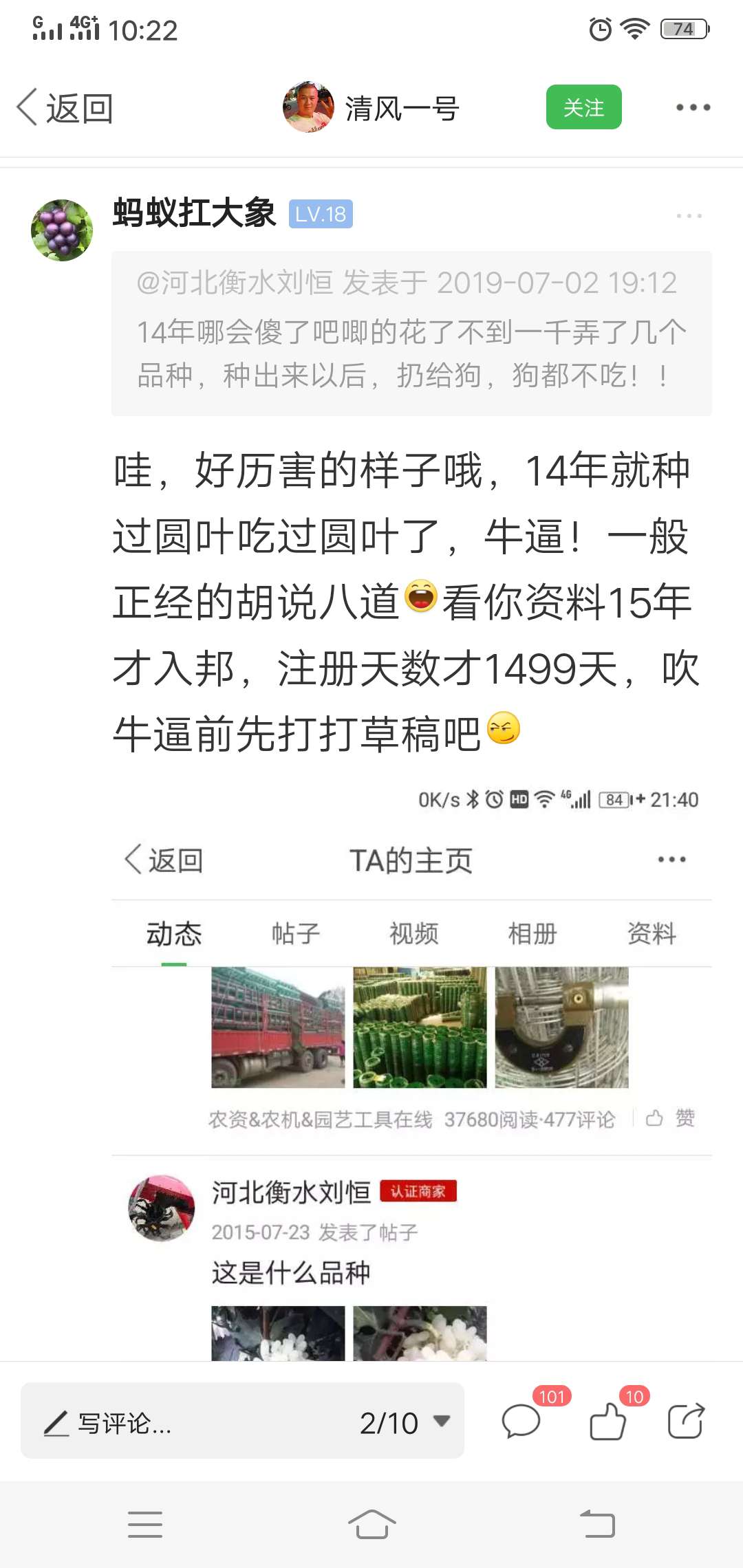Image resolution: width=743 pixels, height=1568 pixels.
Task: Expand the 2/10 page selector
Action: (405, 1423)
